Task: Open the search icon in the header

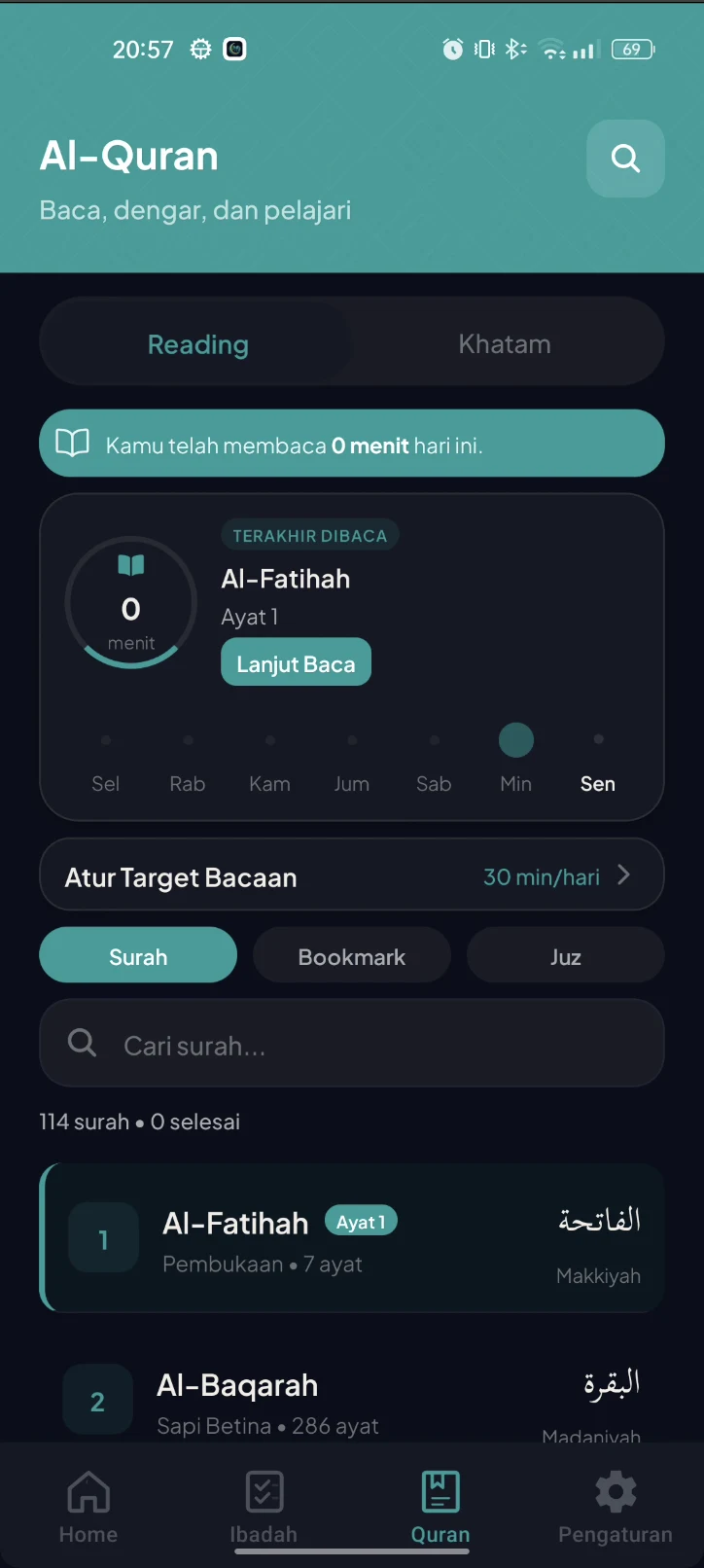Action: coord(625,158)
